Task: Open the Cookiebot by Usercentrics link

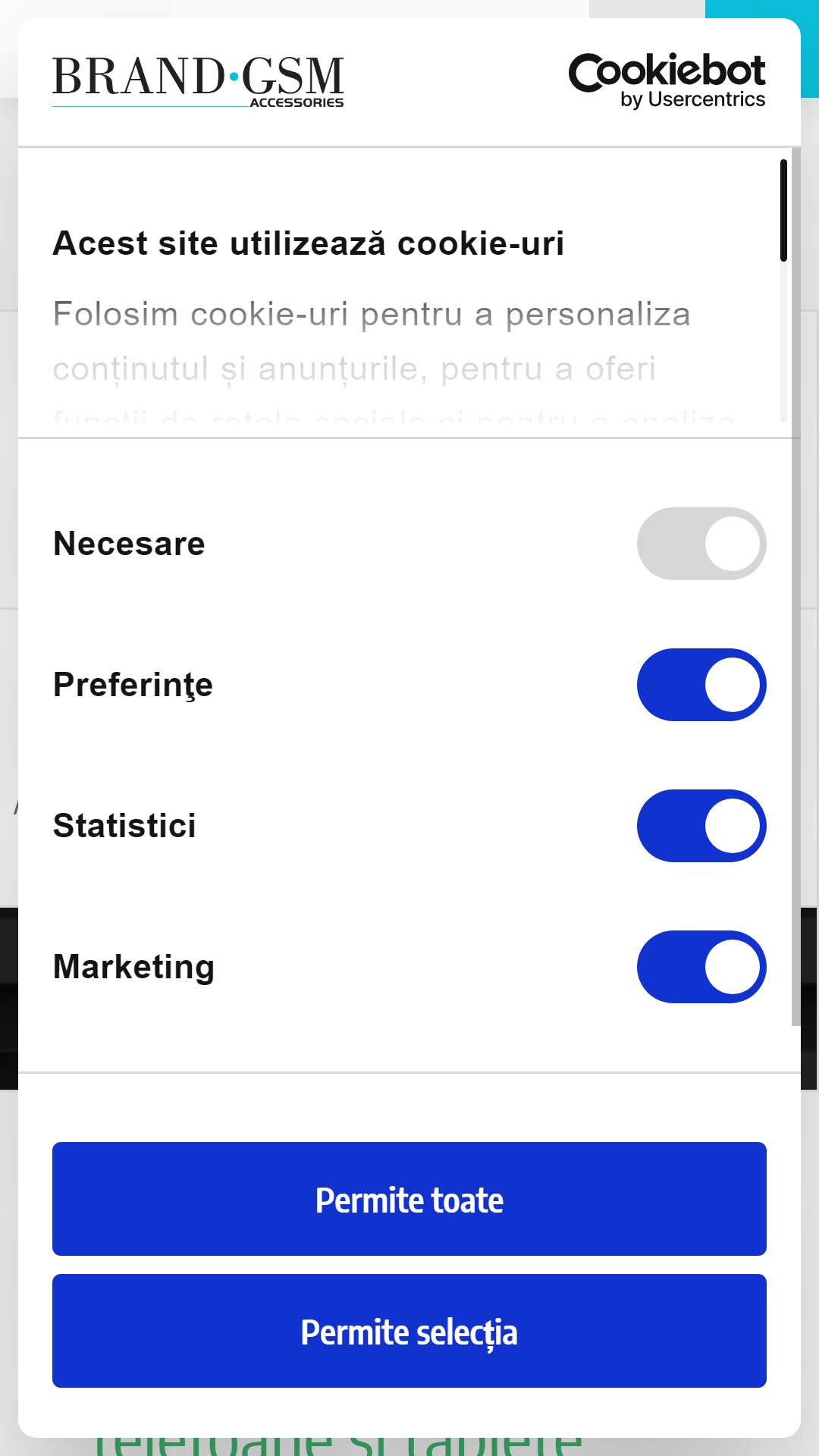Action: click(x=667, y=81)
